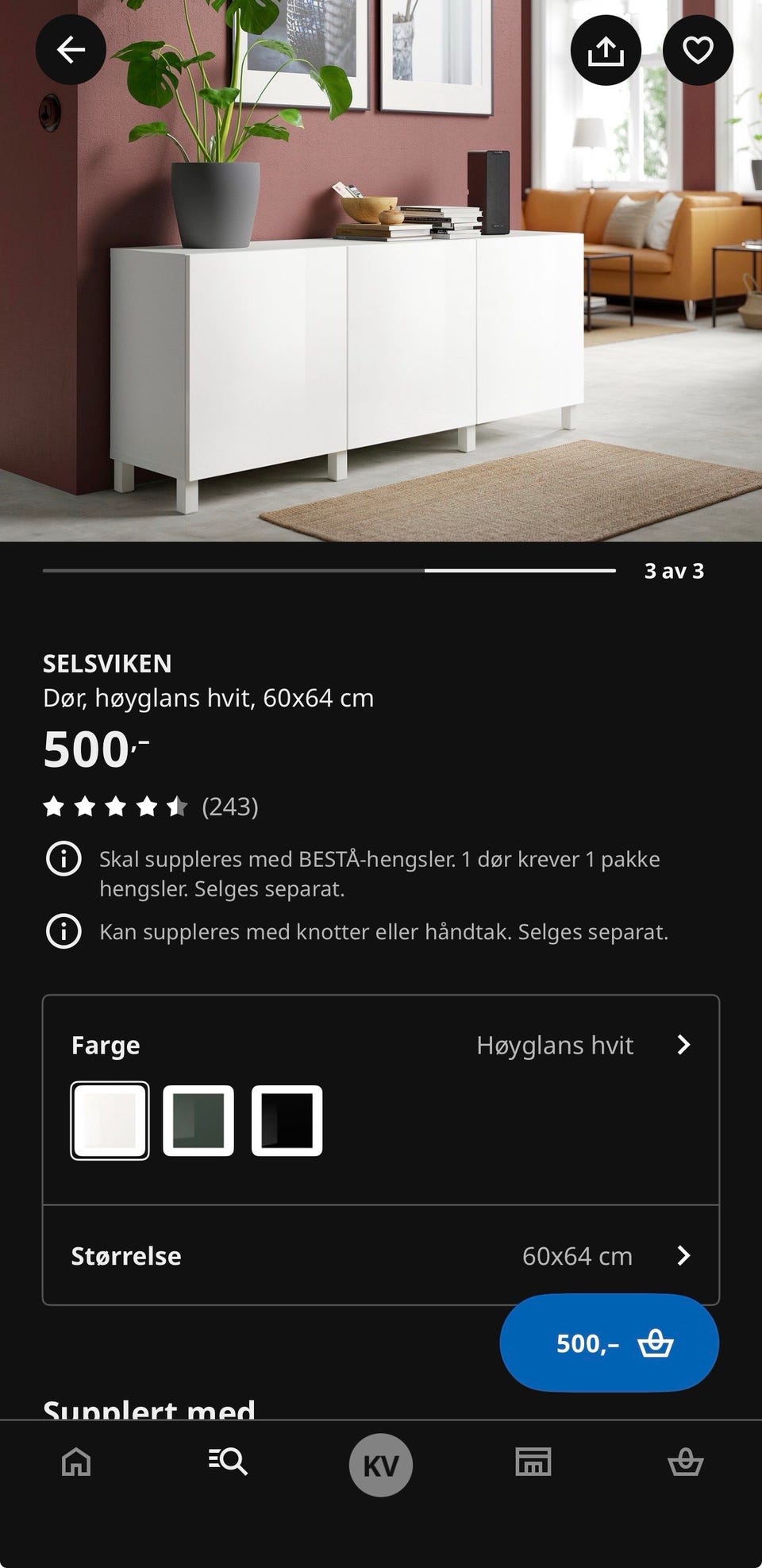
Task: Add item to cart with blue 500,- button
Action: (609, 1343)
